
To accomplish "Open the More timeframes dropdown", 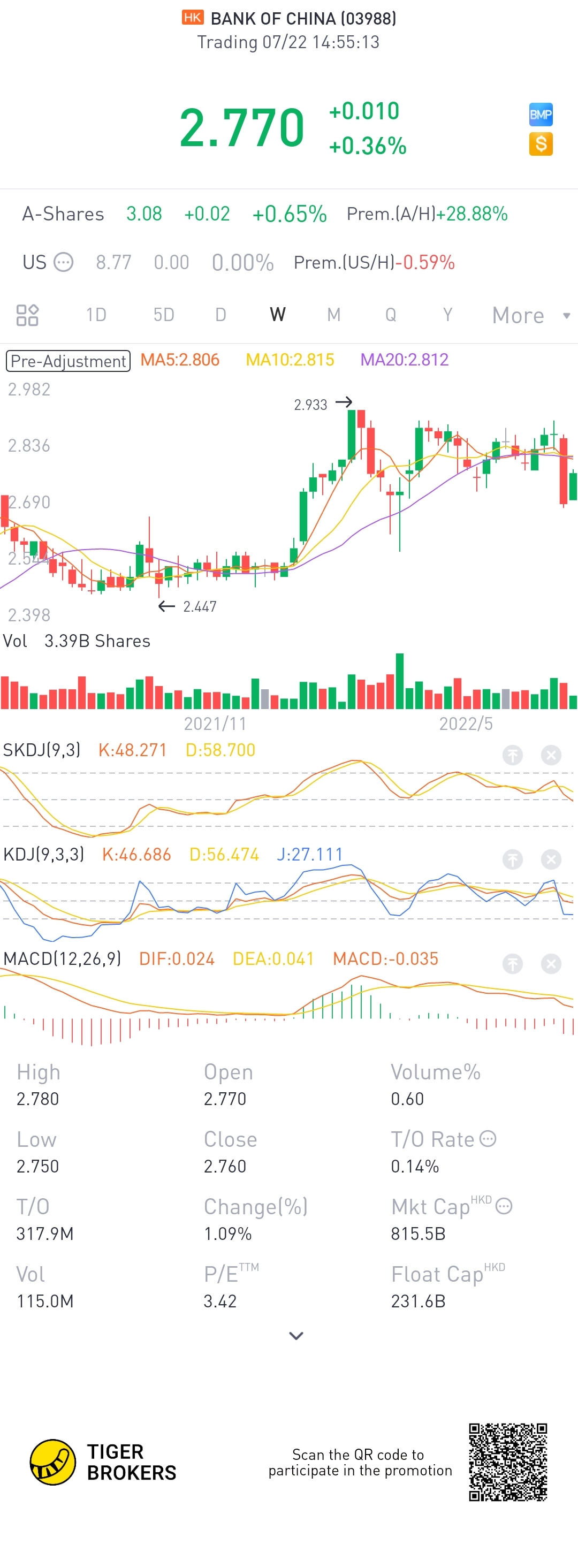I will click(530, 315).
